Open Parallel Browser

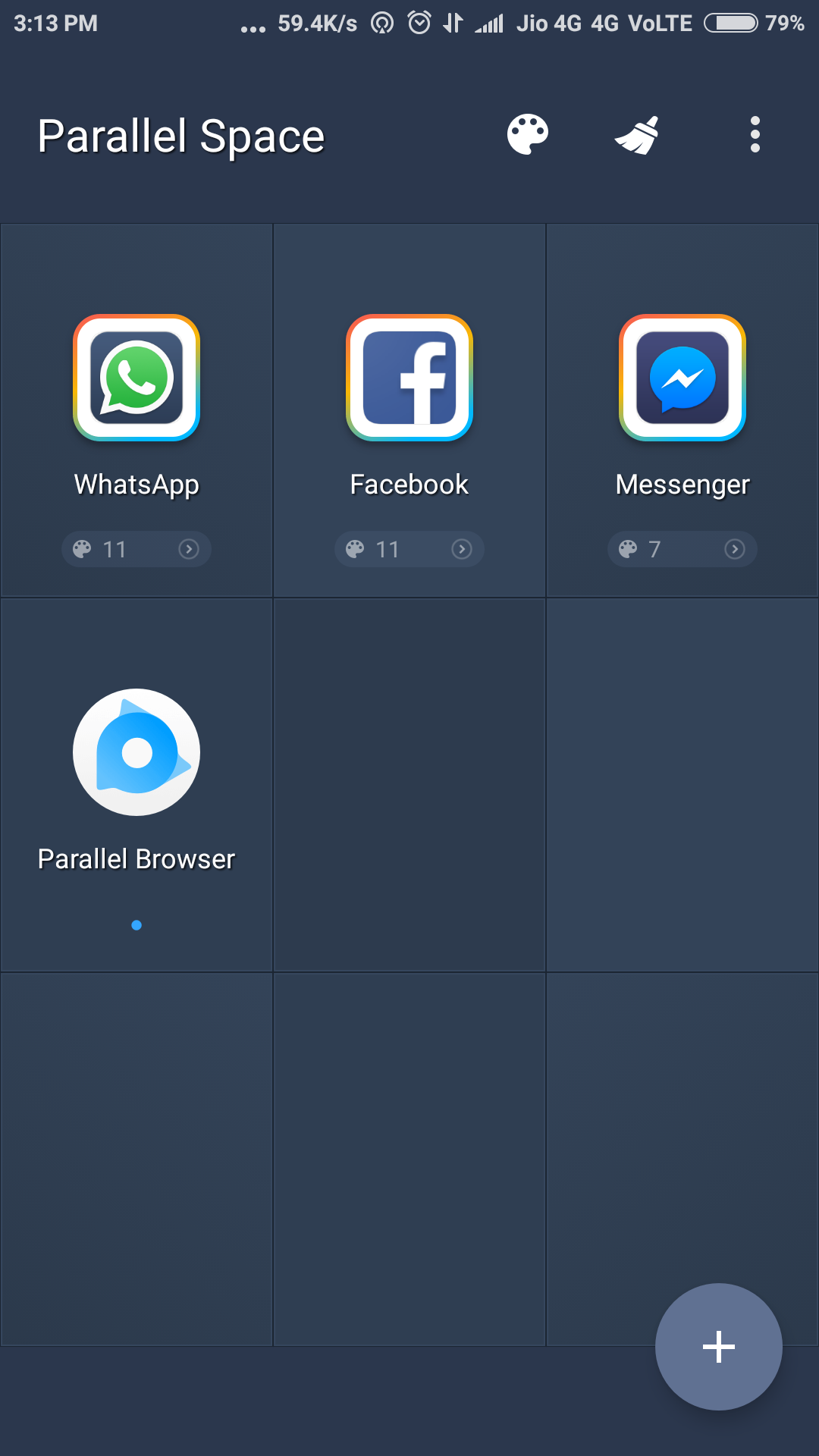click(136, 752)
